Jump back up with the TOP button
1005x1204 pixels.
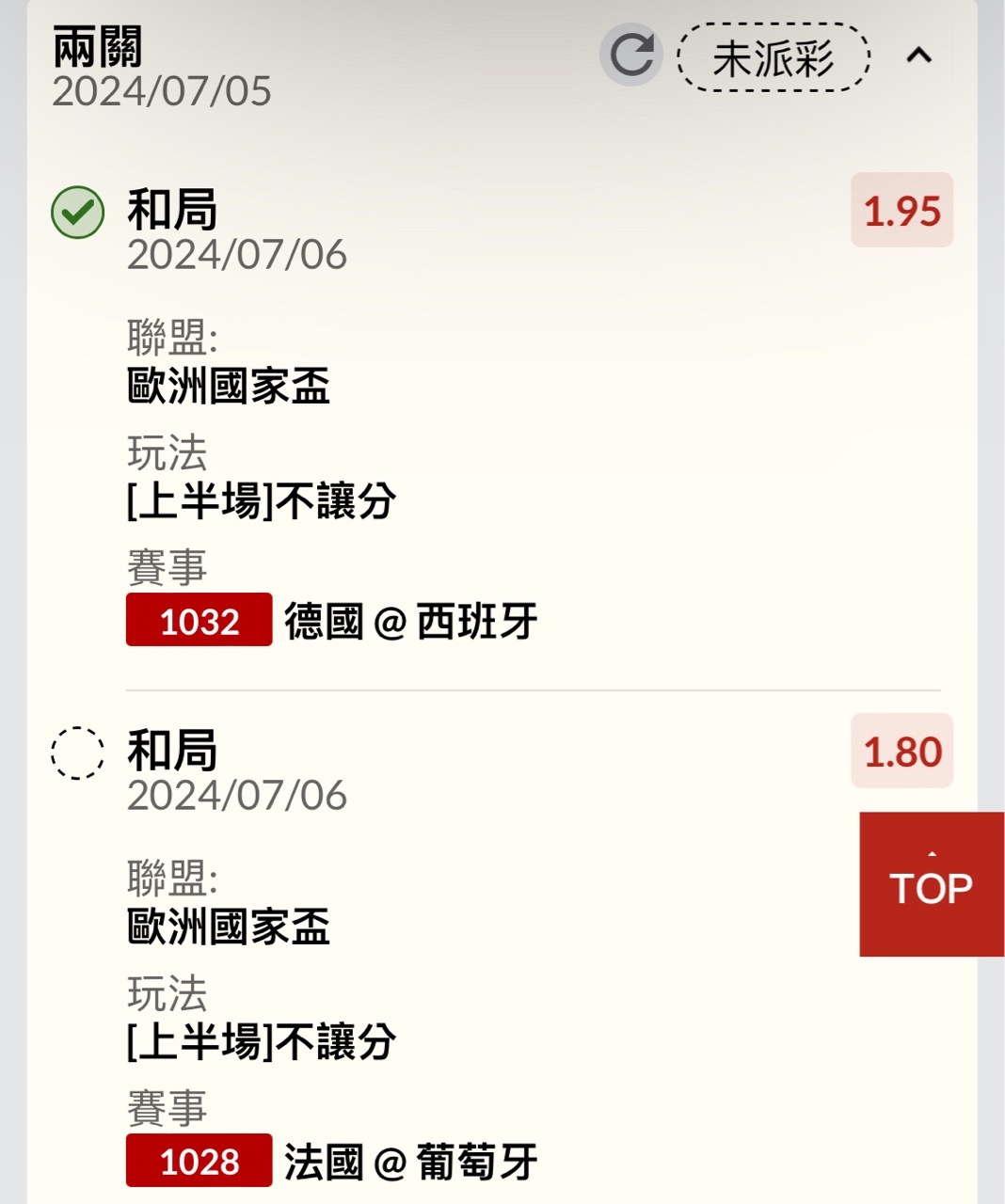tap(931, 884)
